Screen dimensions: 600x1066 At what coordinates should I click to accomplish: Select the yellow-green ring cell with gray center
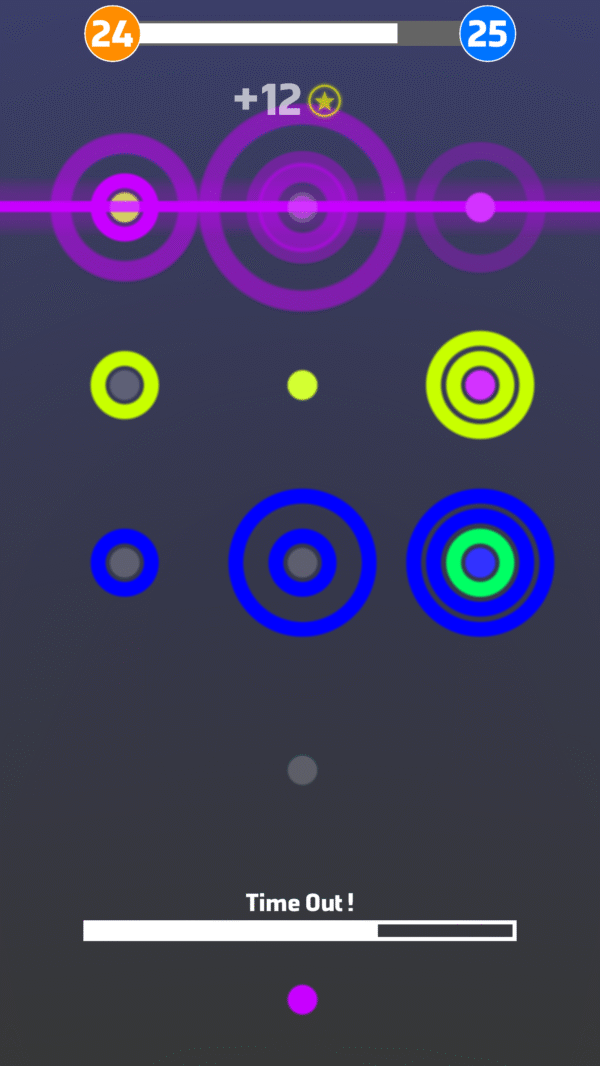pyautogui.click(x=125, y=385)
